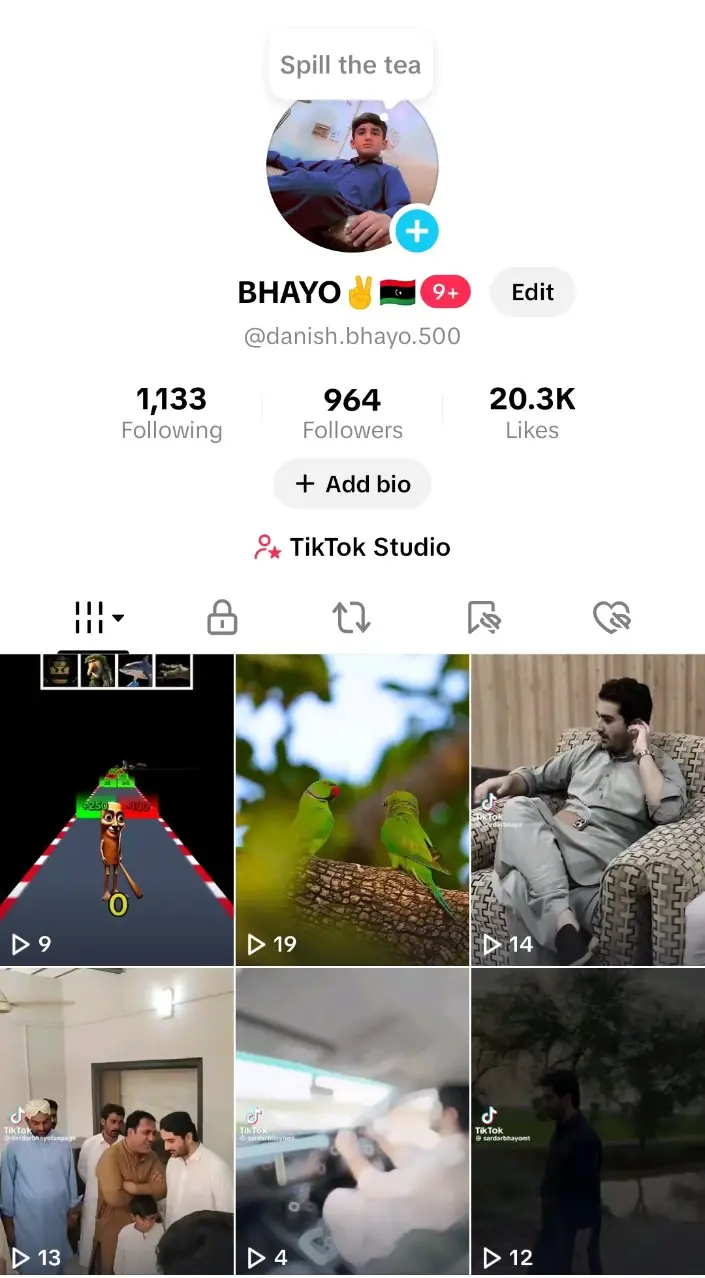705x1278 pixels.
Task: View the 964 Followers list
Action: tap(352, 413)
